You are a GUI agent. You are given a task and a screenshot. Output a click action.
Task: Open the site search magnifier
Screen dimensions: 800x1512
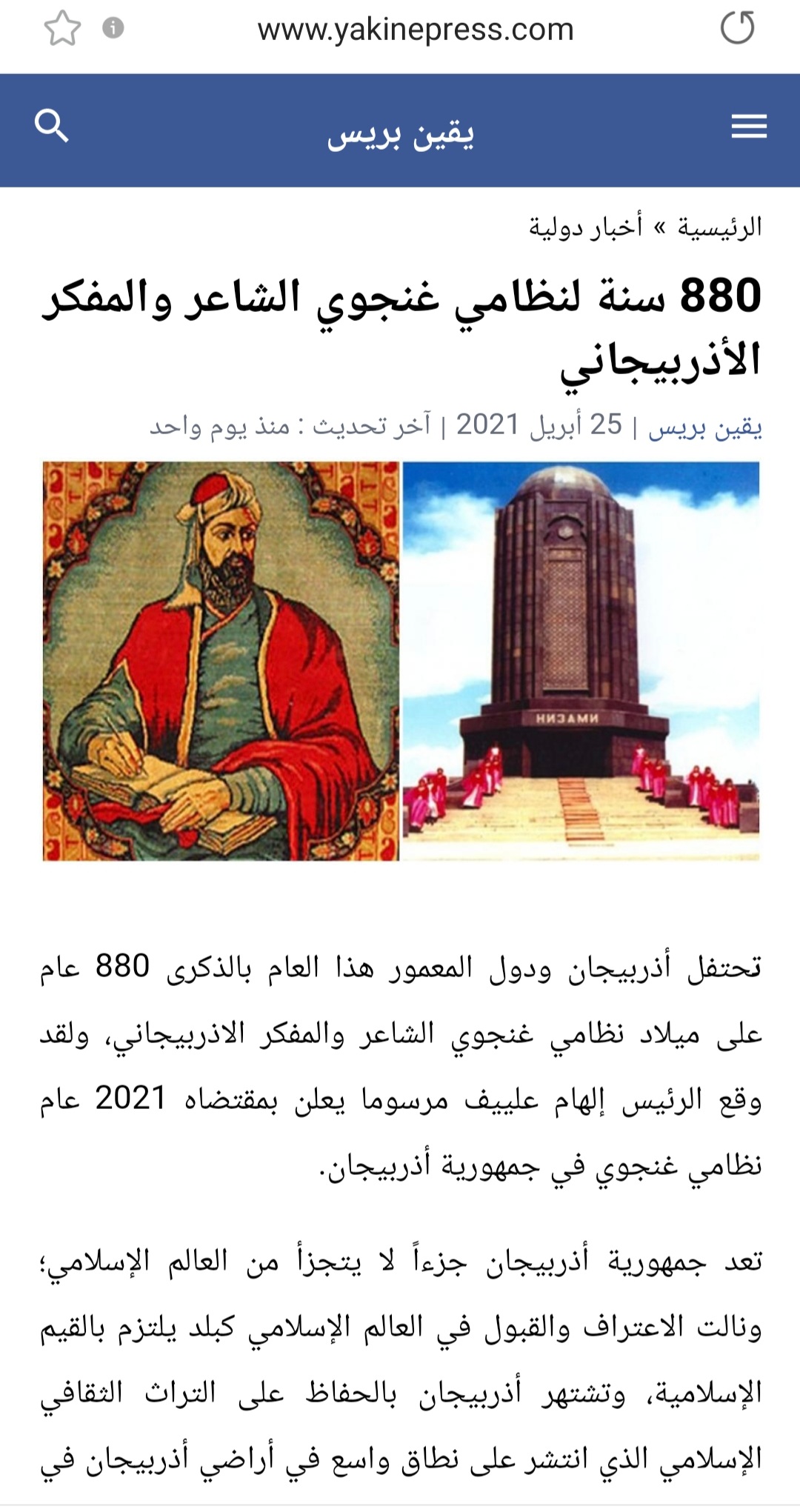coord(51,126)
